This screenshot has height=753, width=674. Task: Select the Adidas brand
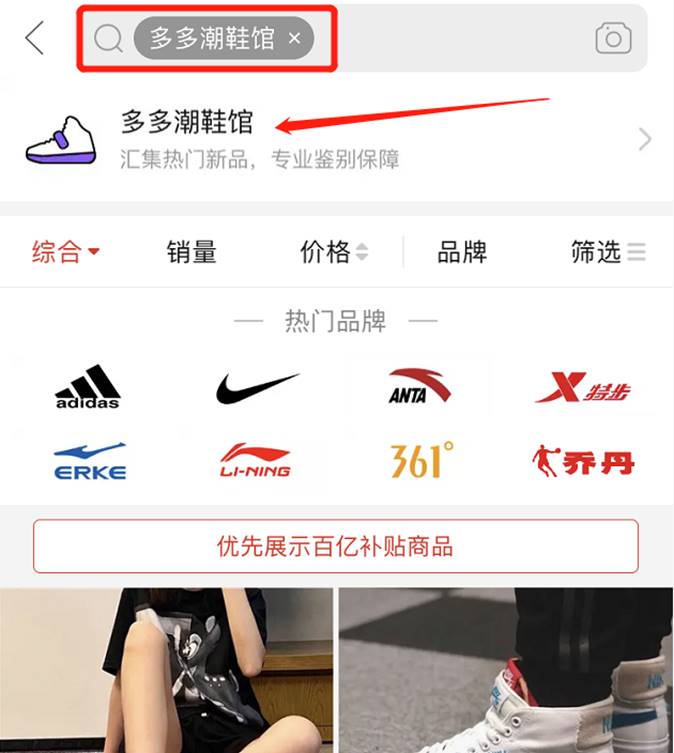tap(88, 387)
